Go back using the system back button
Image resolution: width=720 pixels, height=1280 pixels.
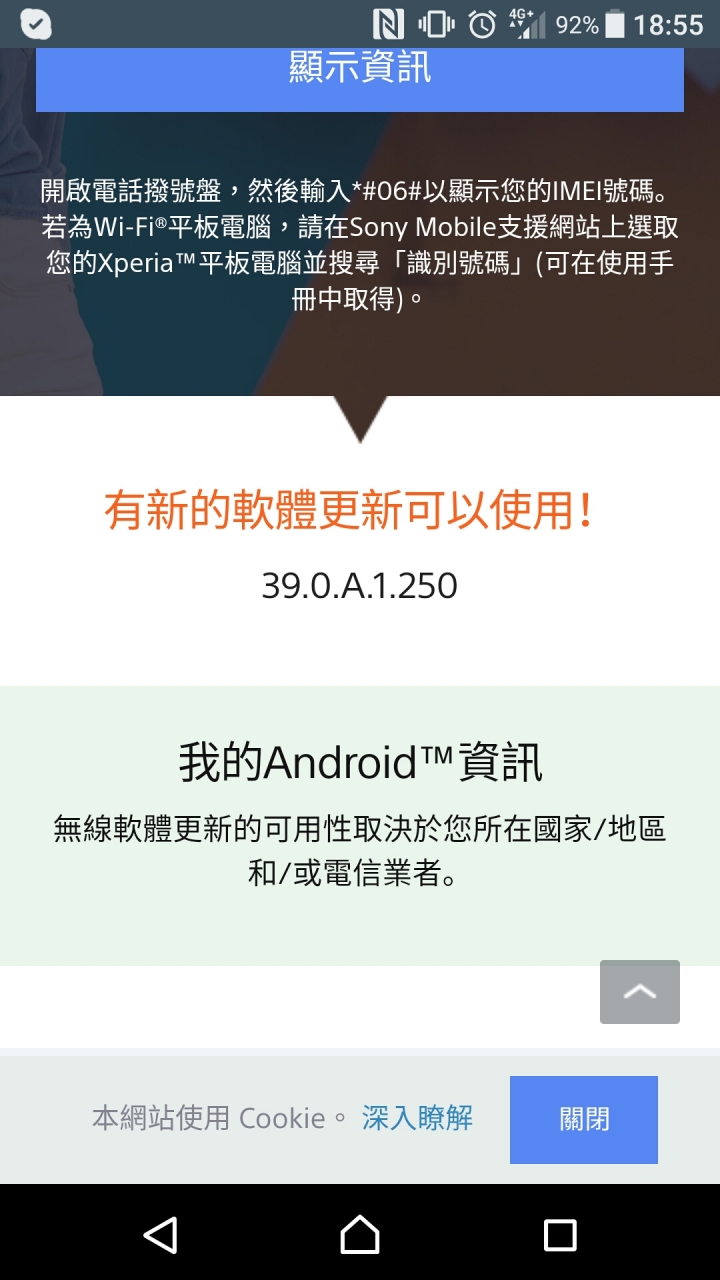160,1234
